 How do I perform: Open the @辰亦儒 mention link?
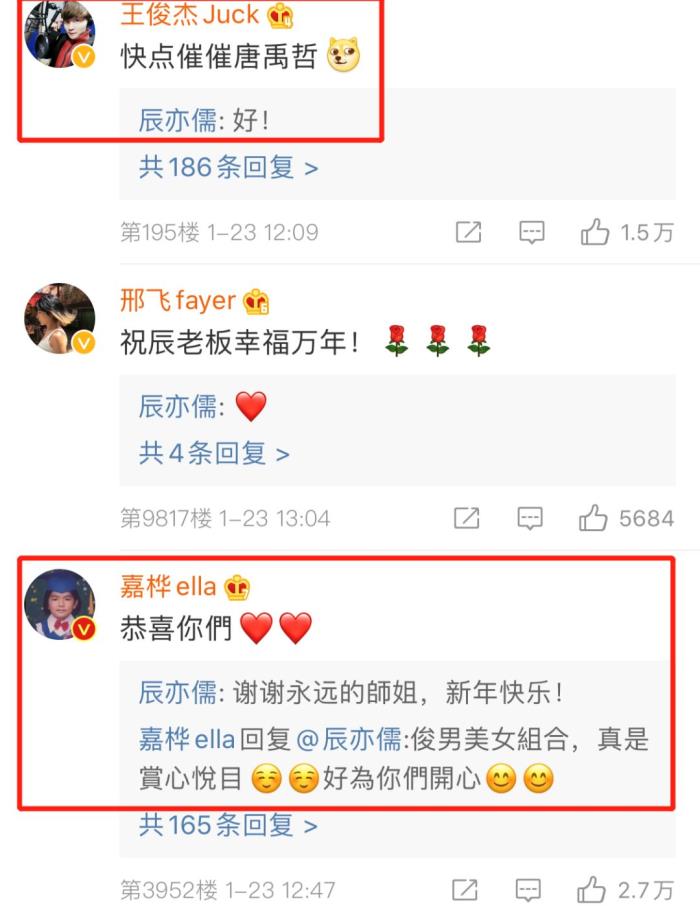pyautogui.click(x=350, y=739)
